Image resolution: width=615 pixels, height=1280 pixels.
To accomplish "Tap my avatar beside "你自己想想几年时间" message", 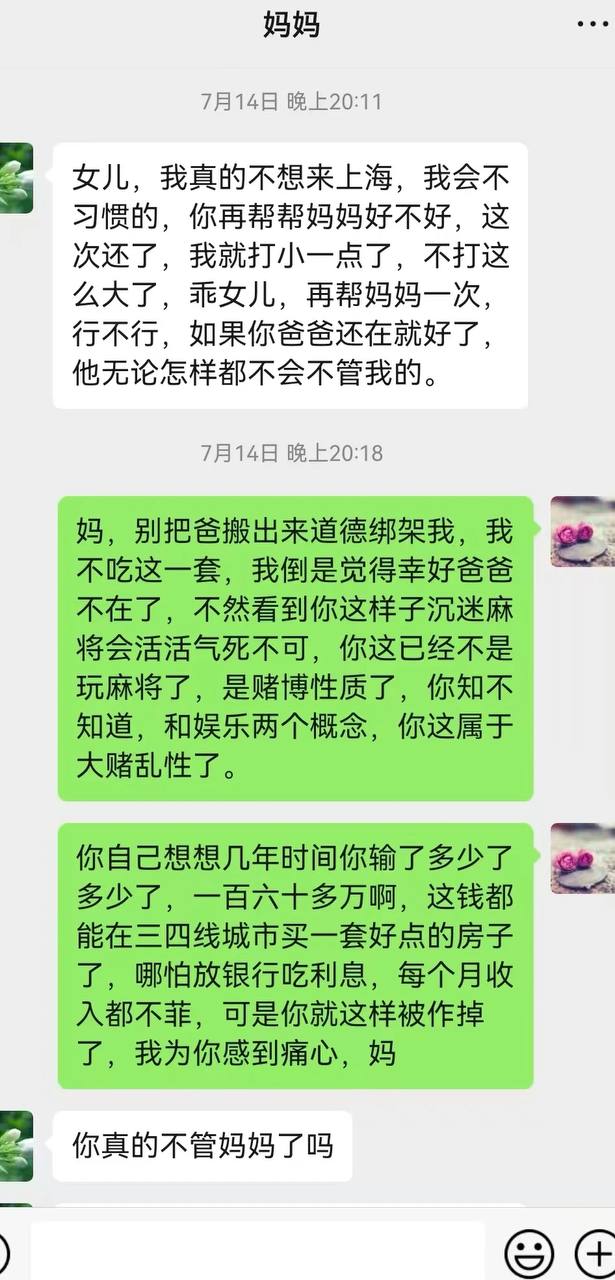I will [x=583, y=858].
